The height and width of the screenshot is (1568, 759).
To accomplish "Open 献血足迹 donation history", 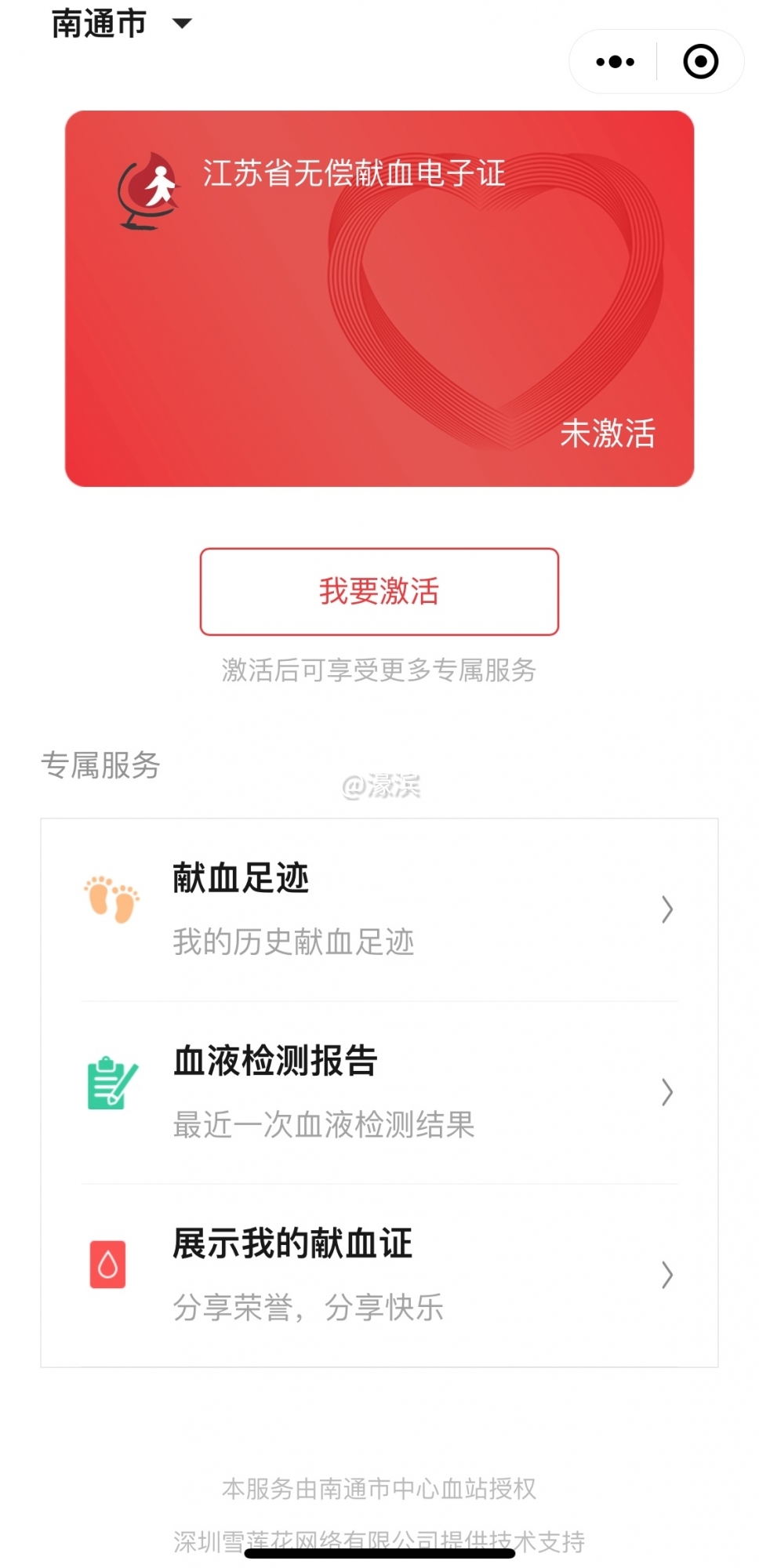I will tap(379, 909).
